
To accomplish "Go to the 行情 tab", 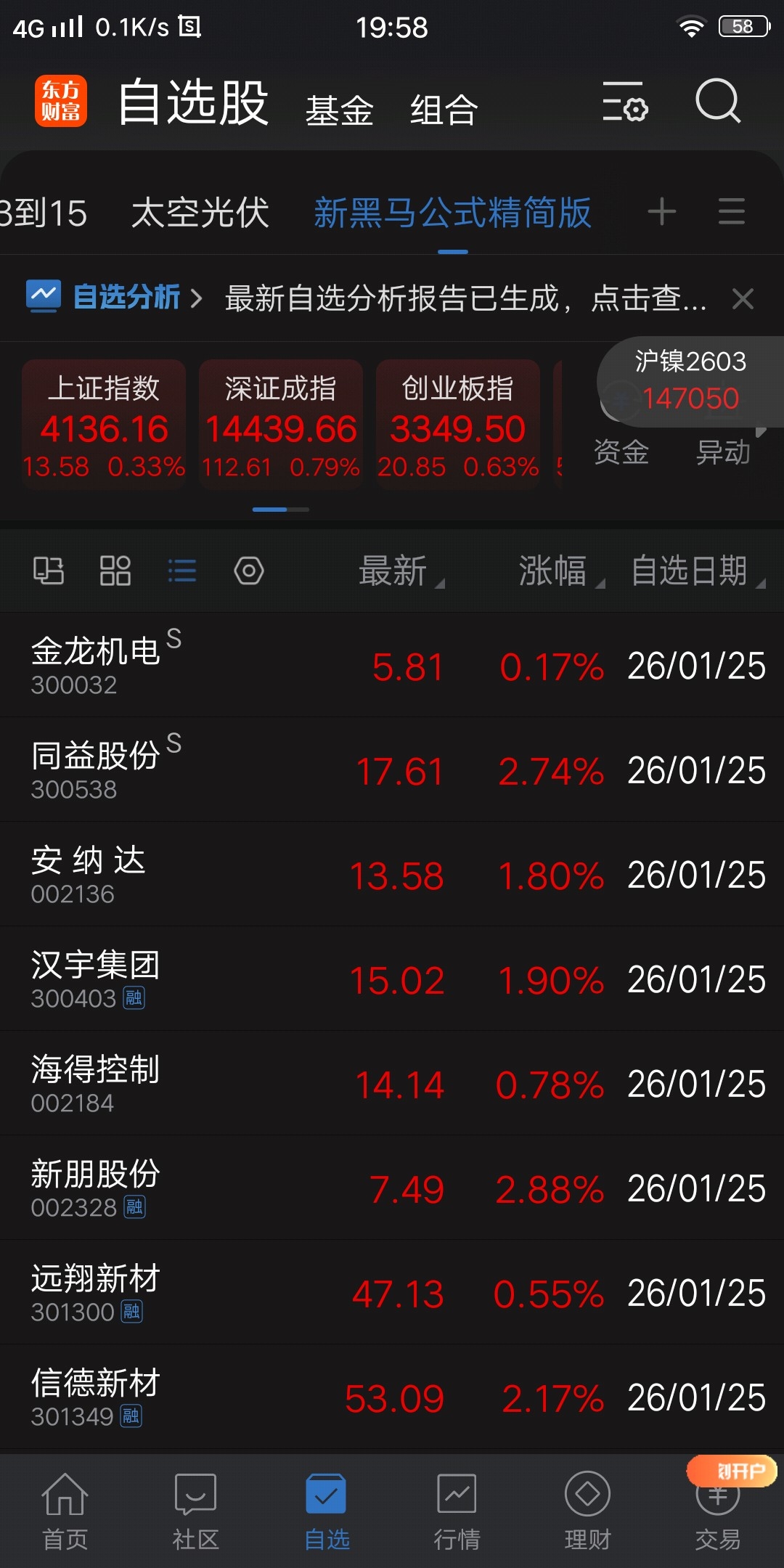I will click(457, 1511).
